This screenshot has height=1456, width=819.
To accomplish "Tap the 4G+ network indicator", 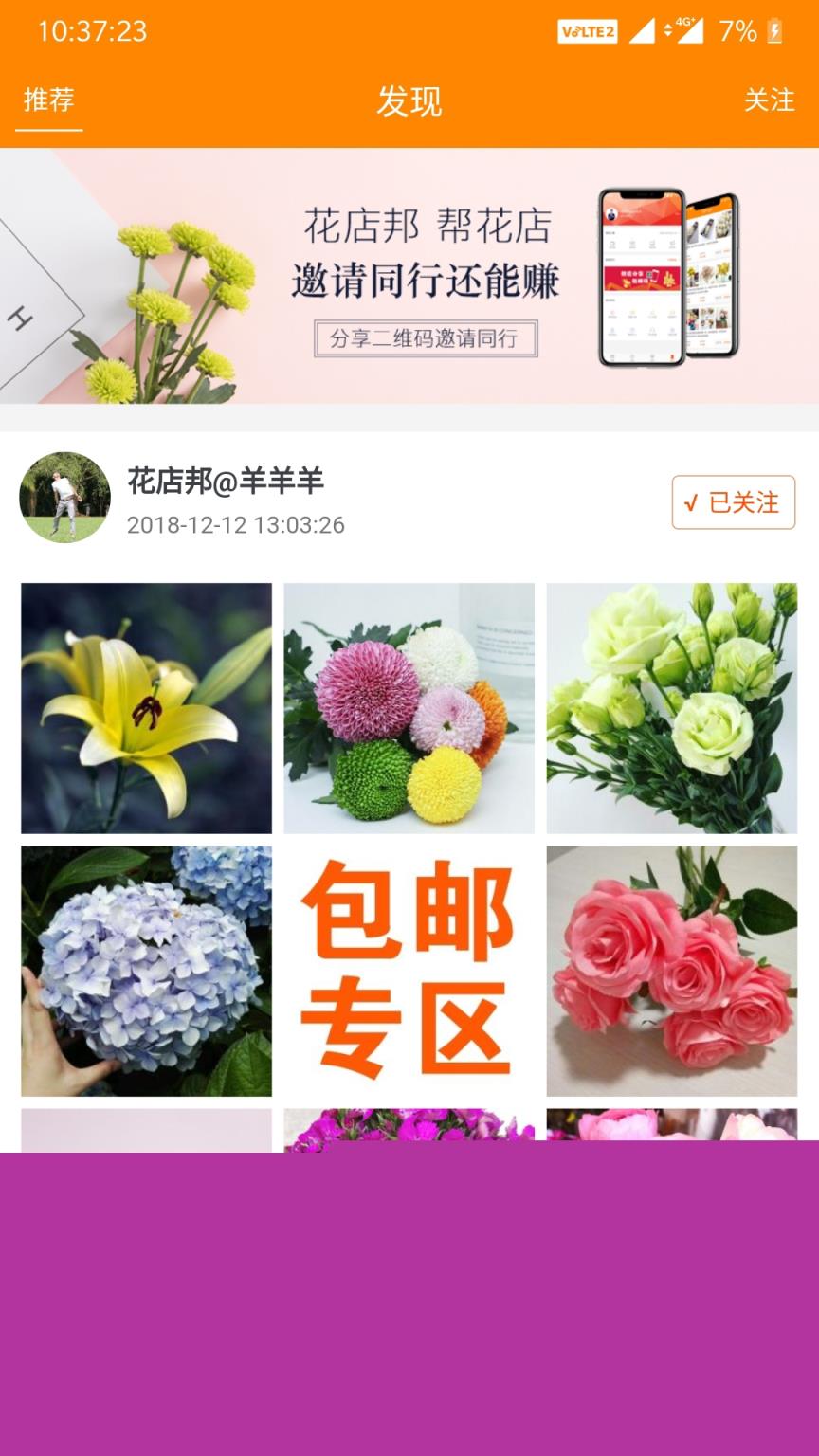I will (687, 27).
